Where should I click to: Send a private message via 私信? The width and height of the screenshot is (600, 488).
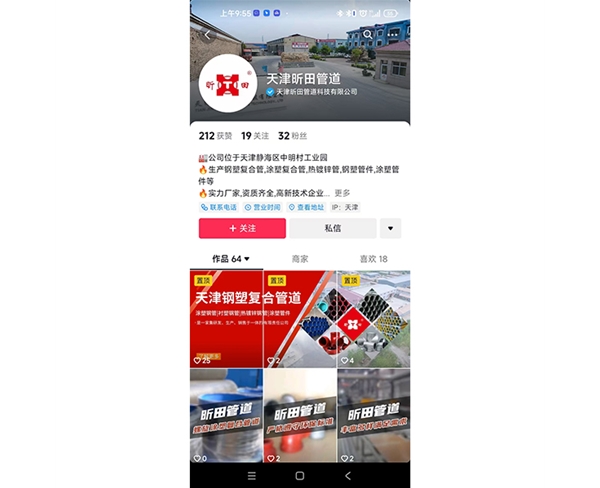point(333,229)
